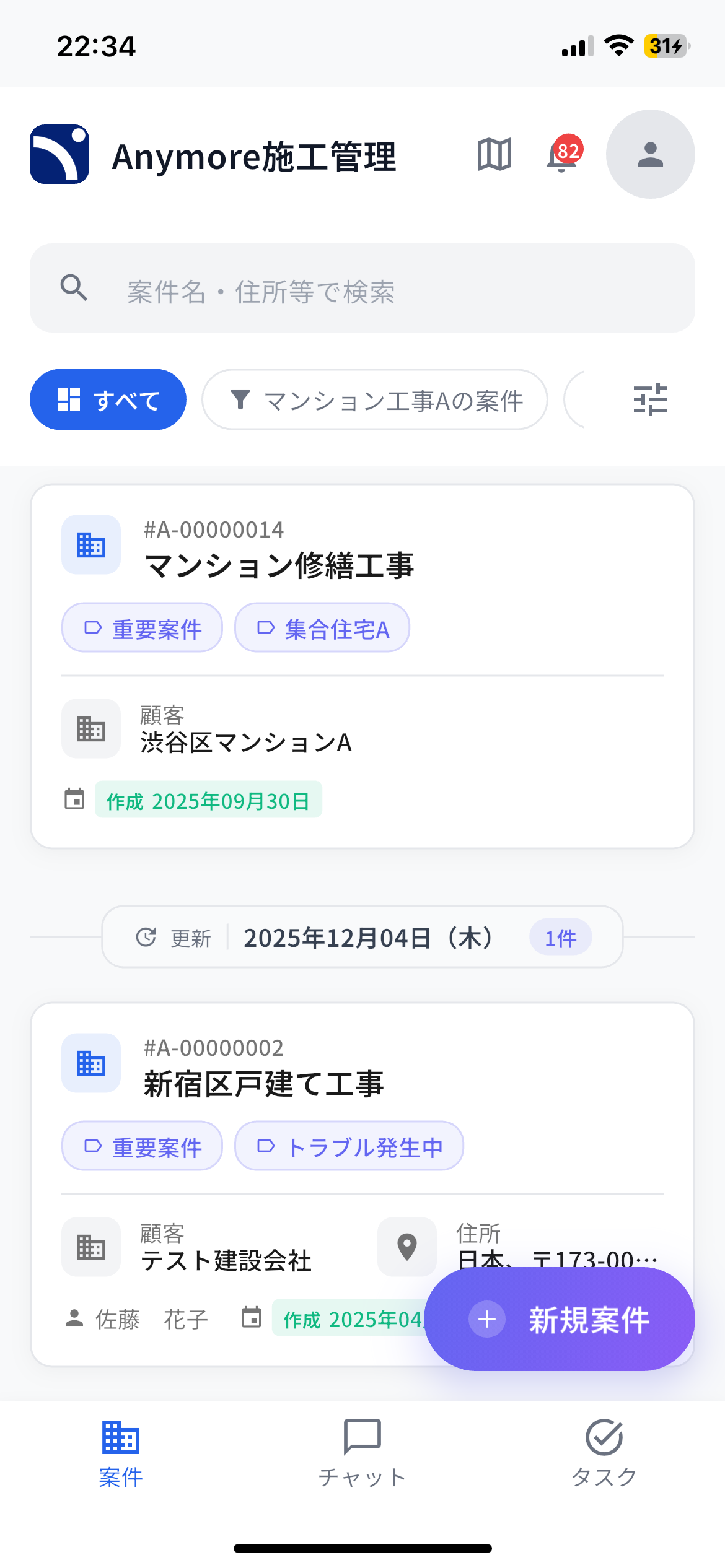This screenshot has width=725, height=1568.
Task: Expand the 1件 count badge
Action: click(560, 937)
